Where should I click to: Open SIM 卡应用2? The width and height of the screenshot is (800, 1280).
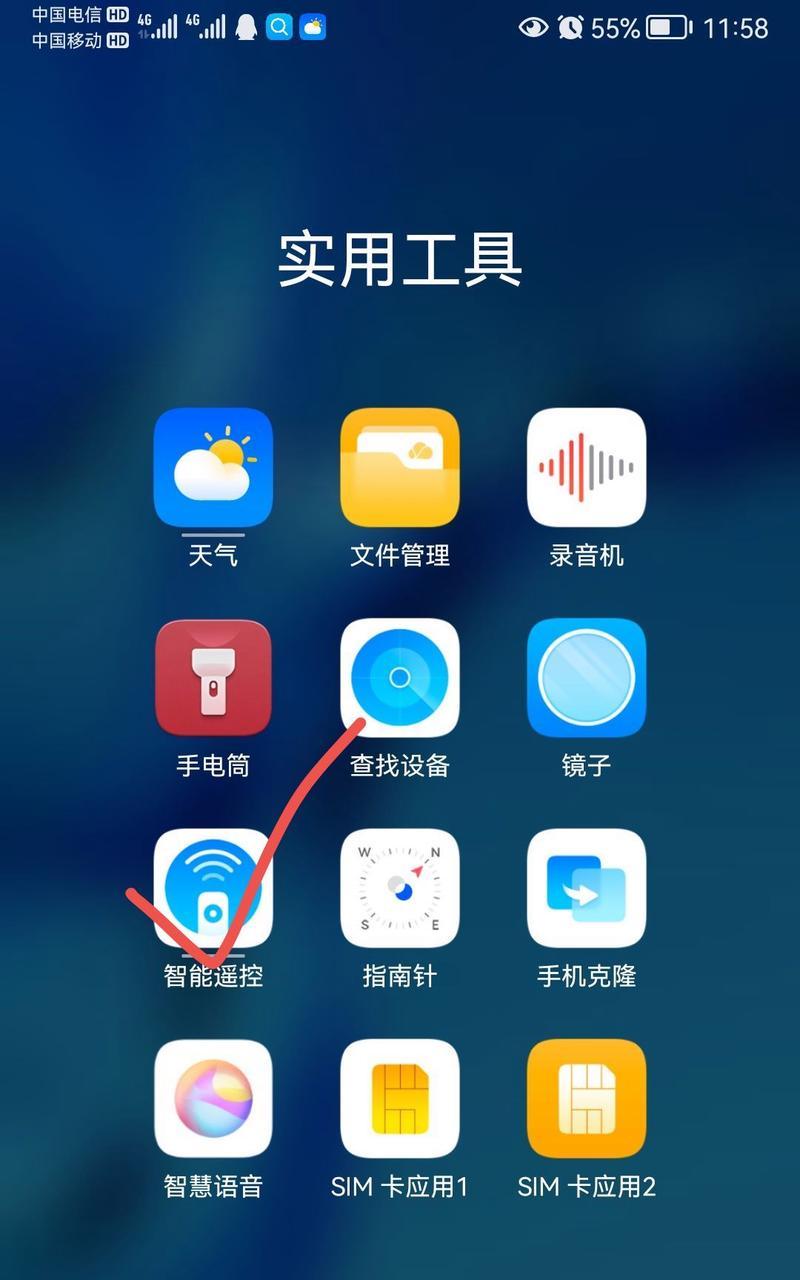point(586,1098)
